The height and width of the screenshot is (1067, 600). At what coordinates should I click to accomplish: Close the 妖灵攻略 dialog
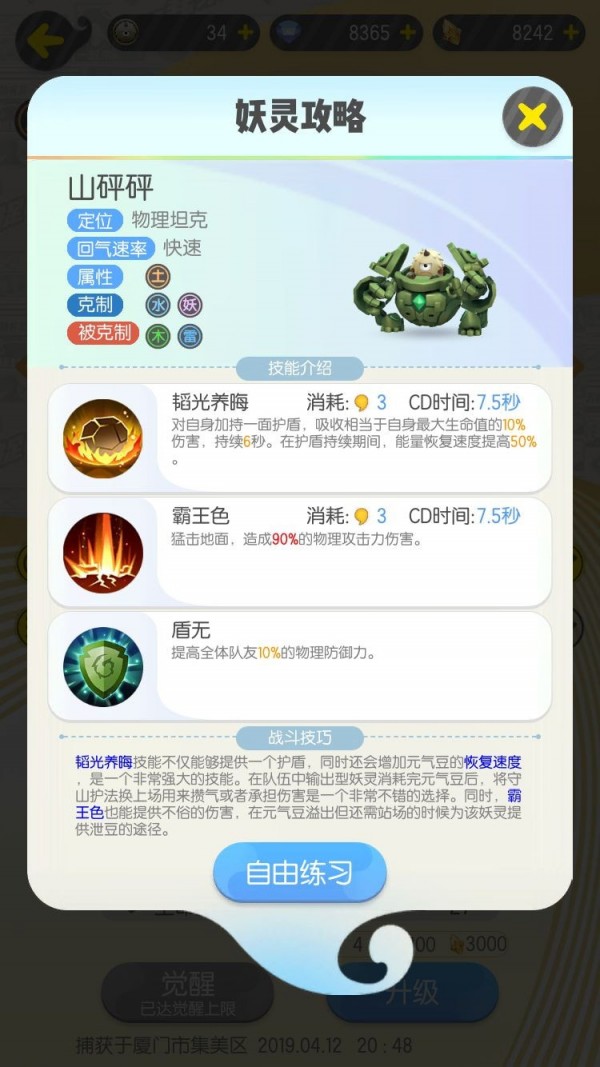tap(532, 118)
